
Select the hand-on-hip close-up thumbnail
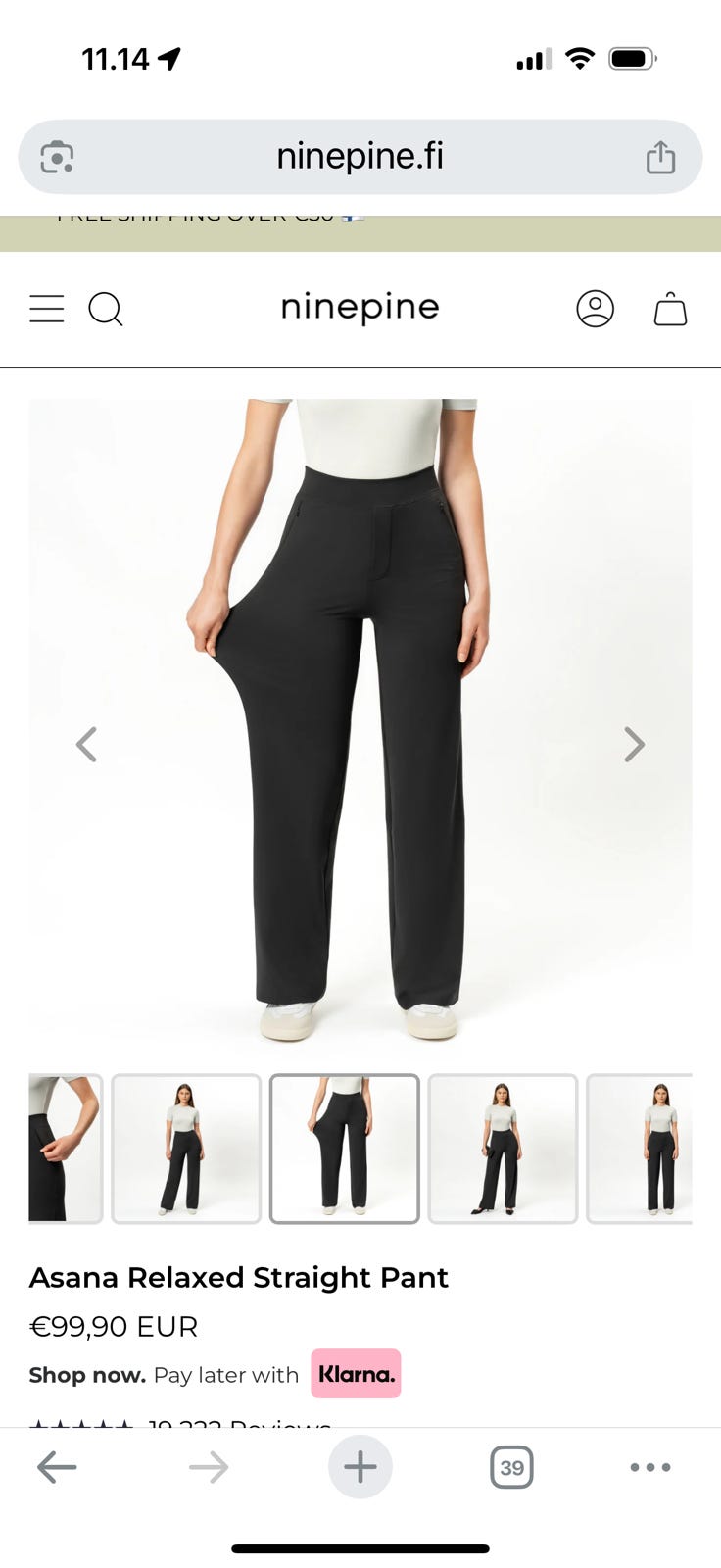pos(65,1149)
